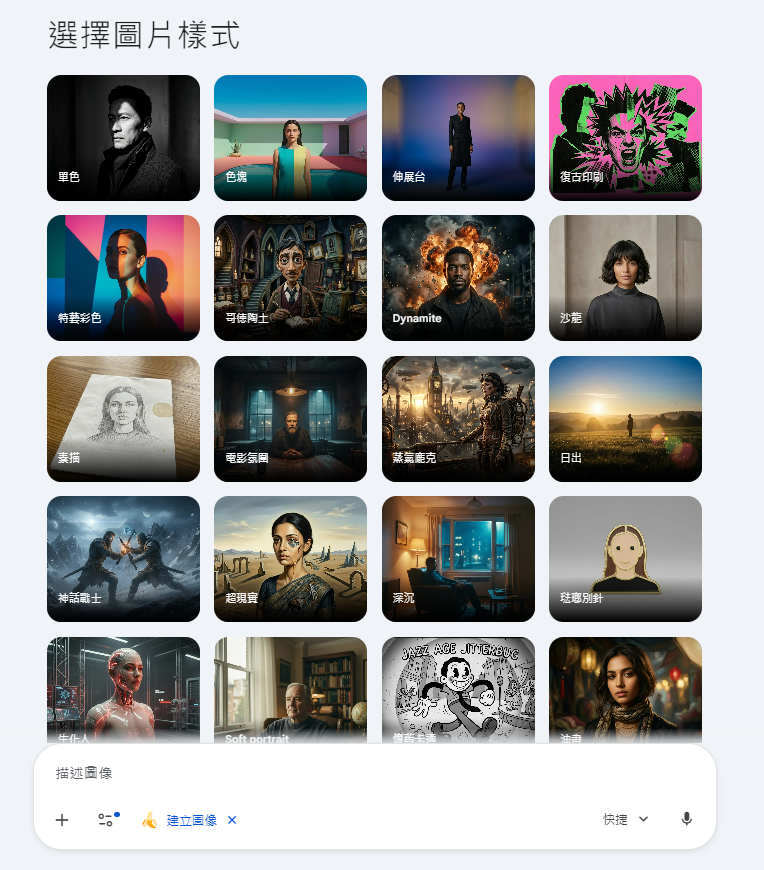Choose the 特藝彩色 style

coord(123,278)
